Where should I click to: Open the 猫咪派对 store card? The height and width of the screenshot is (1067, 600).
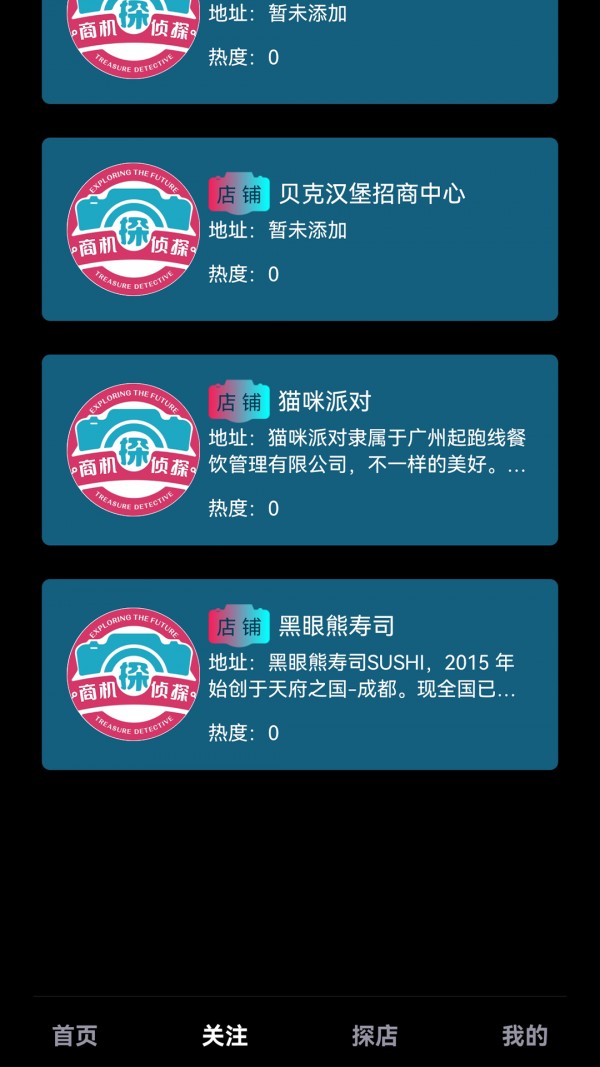300,450
